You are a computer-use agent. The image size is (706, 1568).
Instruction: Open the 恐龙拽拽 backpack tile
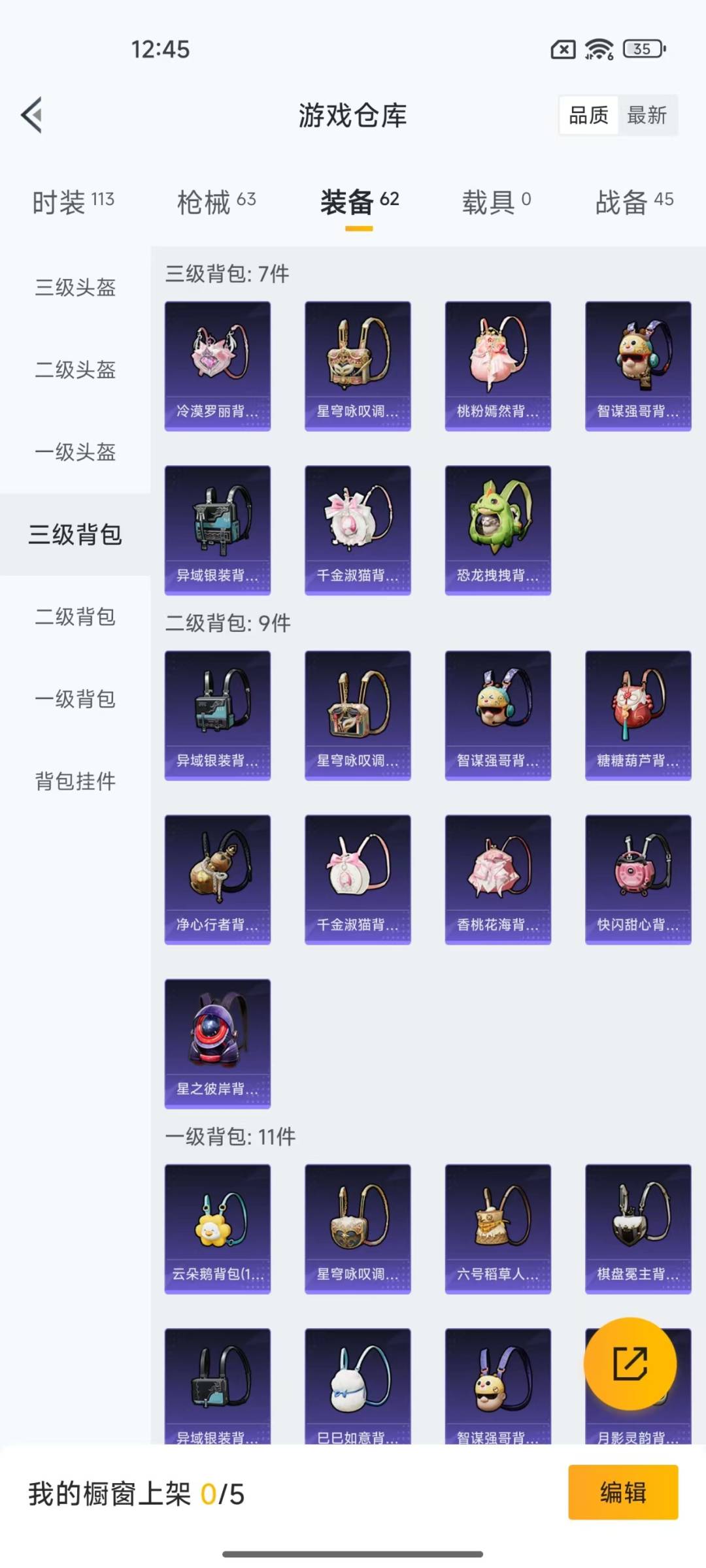click(498, 530)
